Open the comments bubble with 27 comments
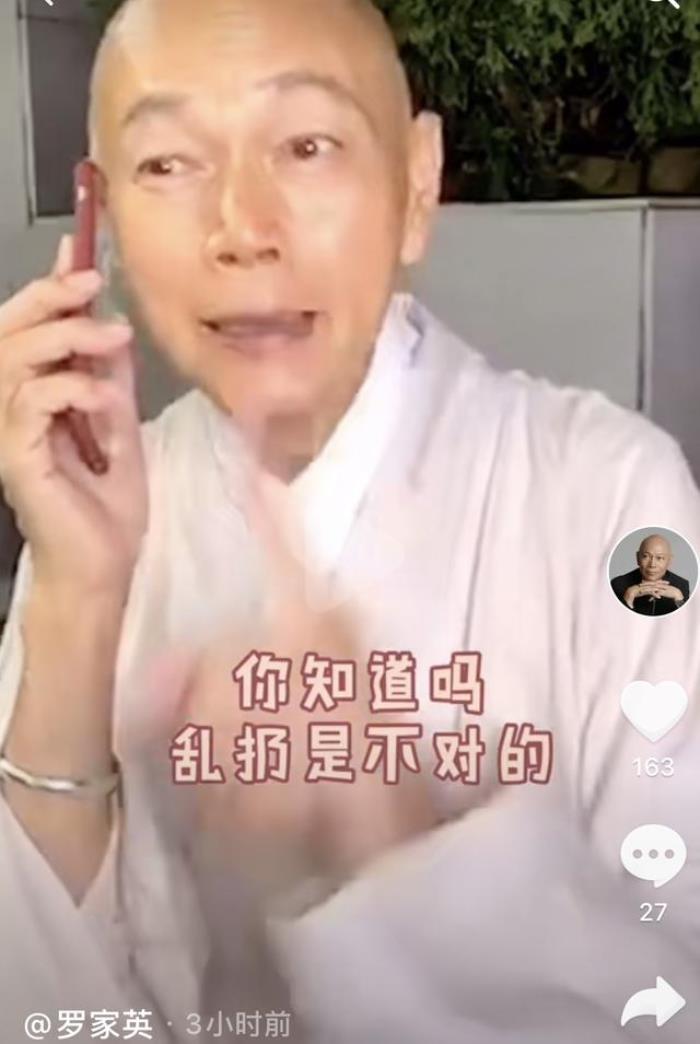Image resolution: width=700 pixels, height=1044 pixels. pos(653,856)
